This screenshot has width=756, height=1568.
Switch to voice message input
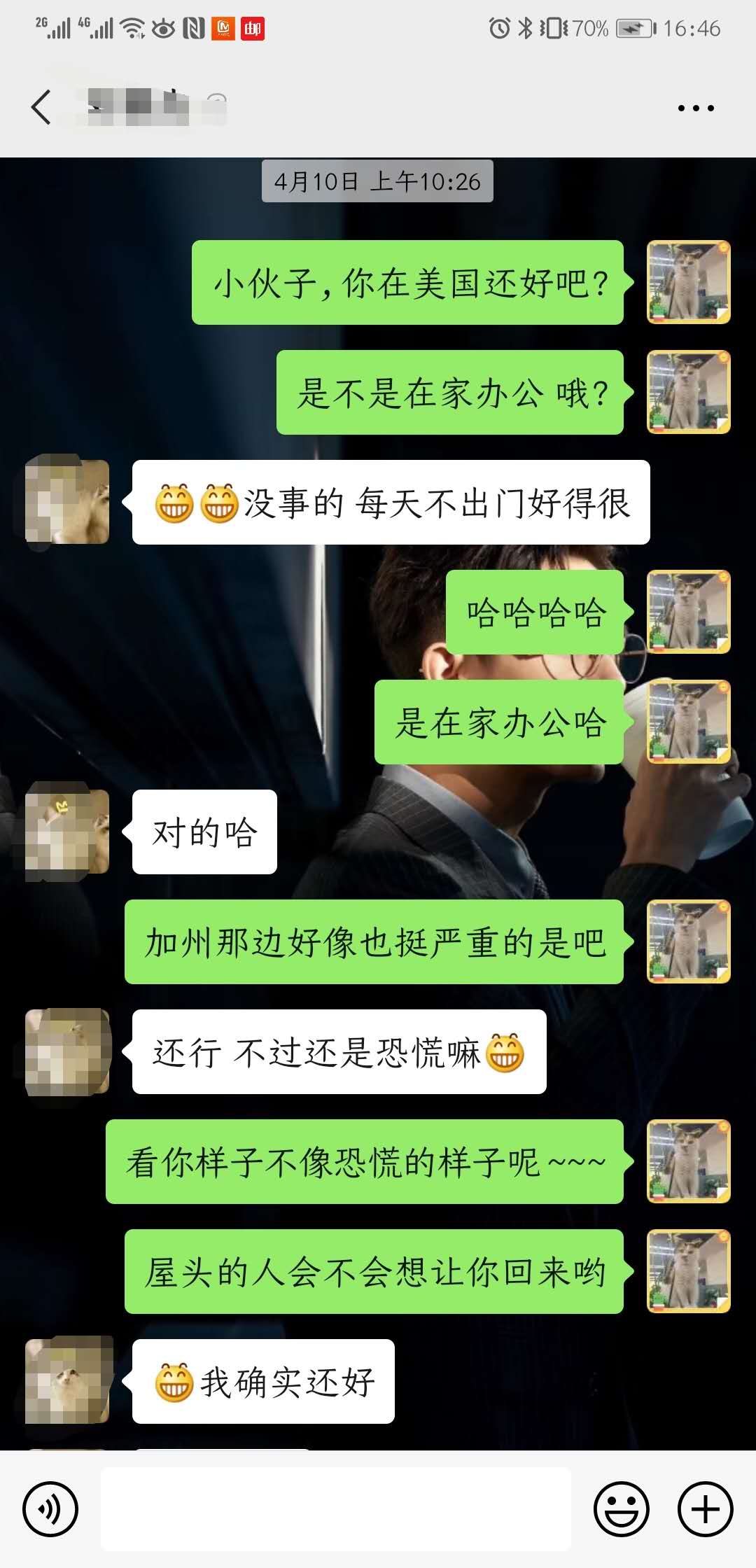[50, 1508]
